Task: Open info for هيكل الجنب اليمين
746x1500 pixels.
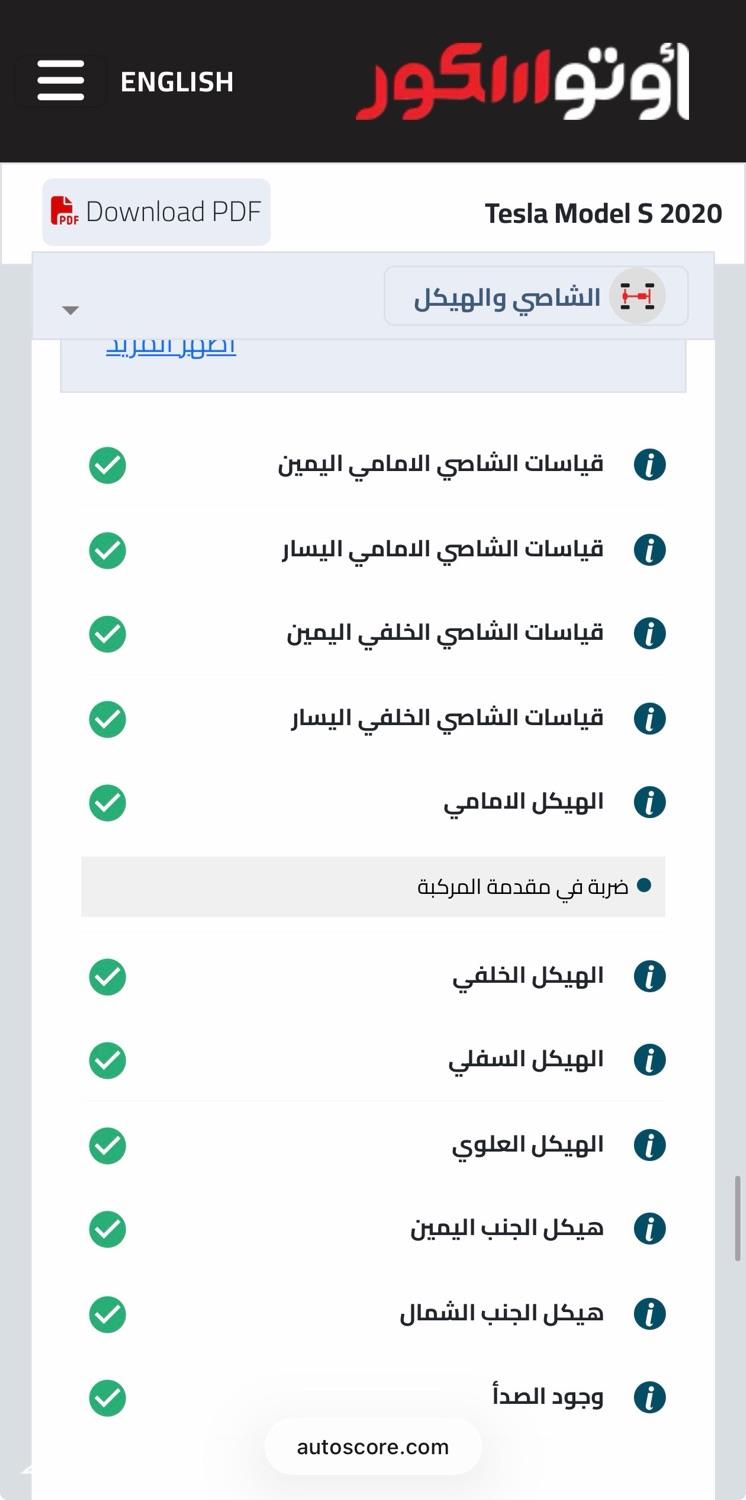Action: coord(650,1228)
